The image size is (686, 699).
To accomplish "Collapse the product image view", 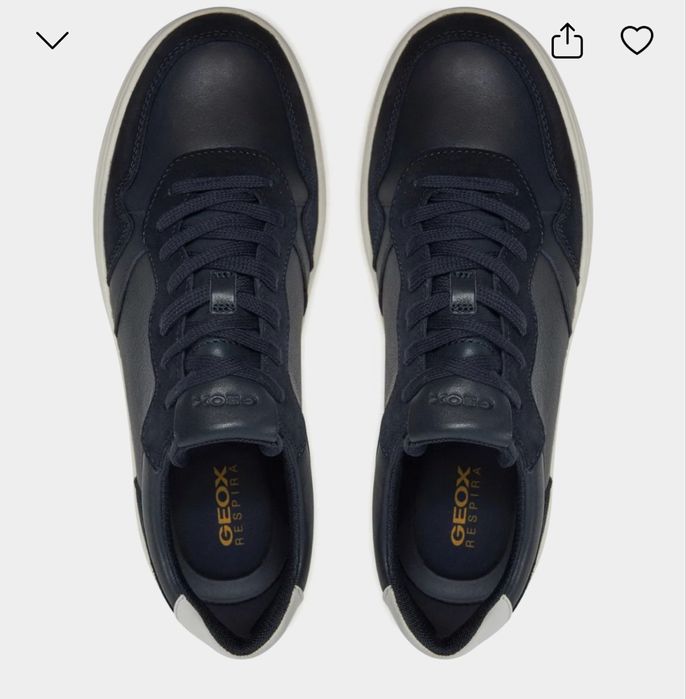I will click(52, 40).
